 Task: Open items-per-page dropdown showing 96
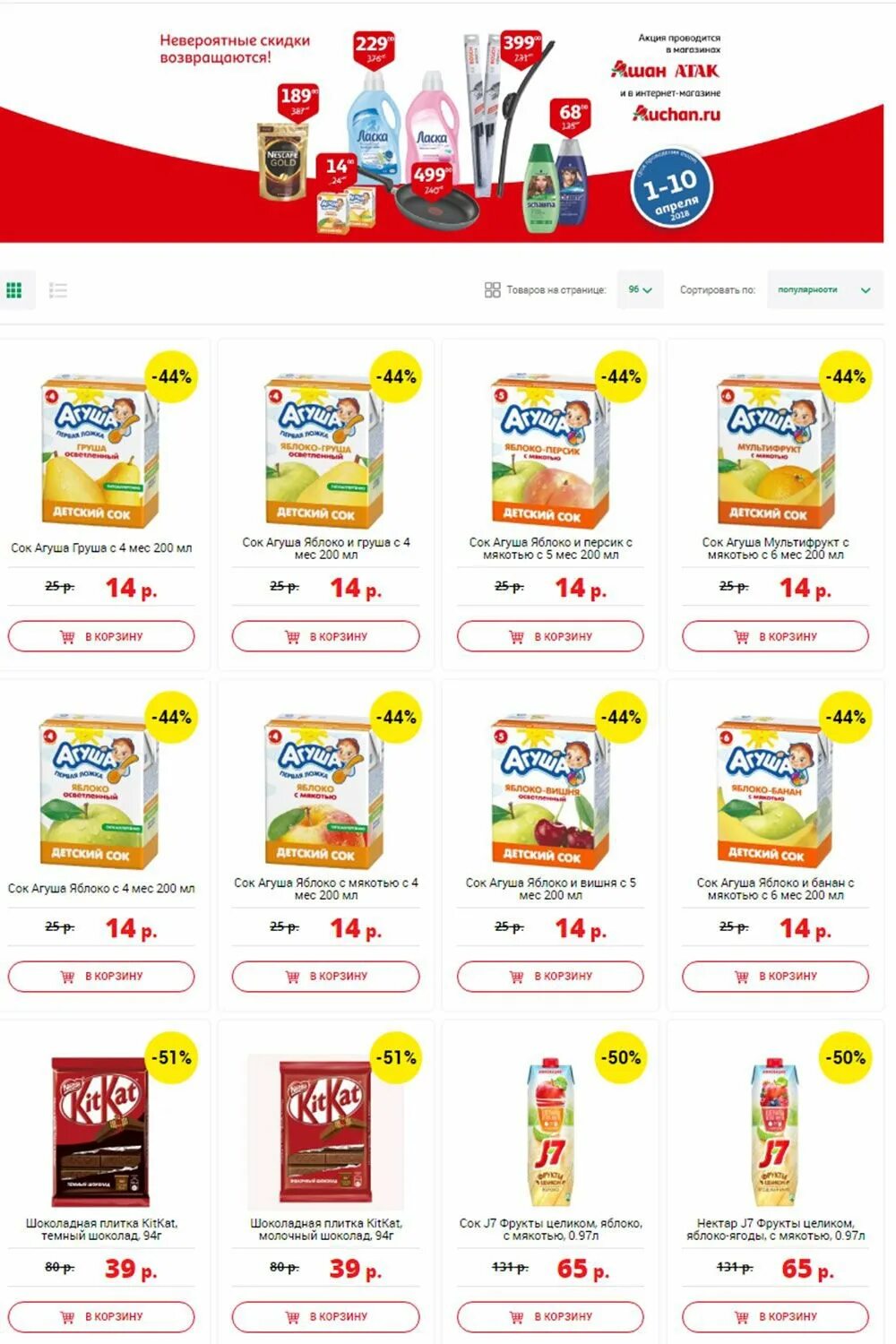[640, 289]
